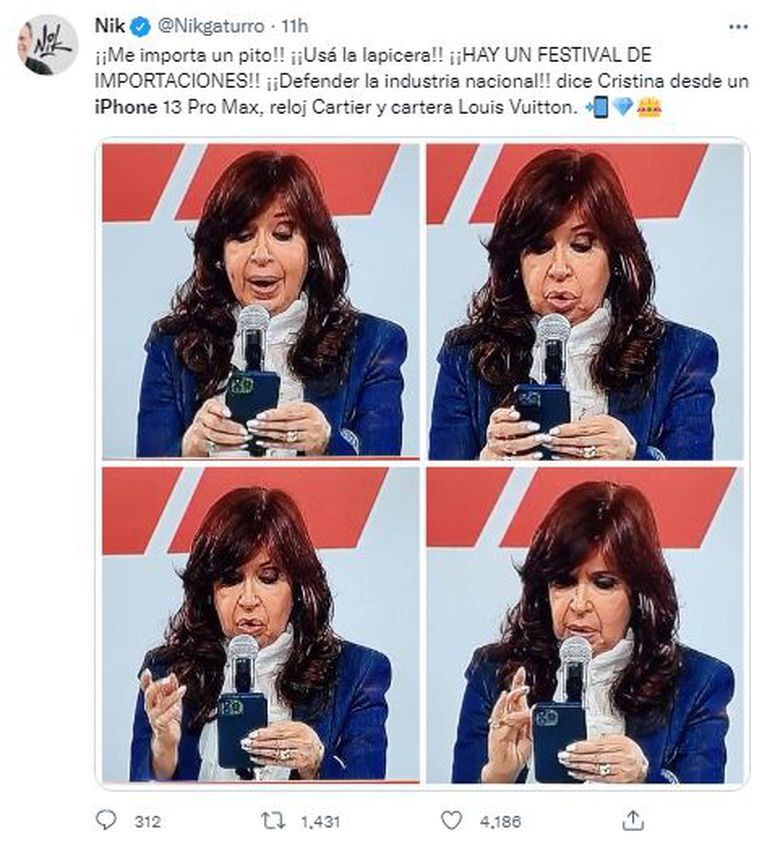Open the tweet's 11h timestamp

point(295,23)
